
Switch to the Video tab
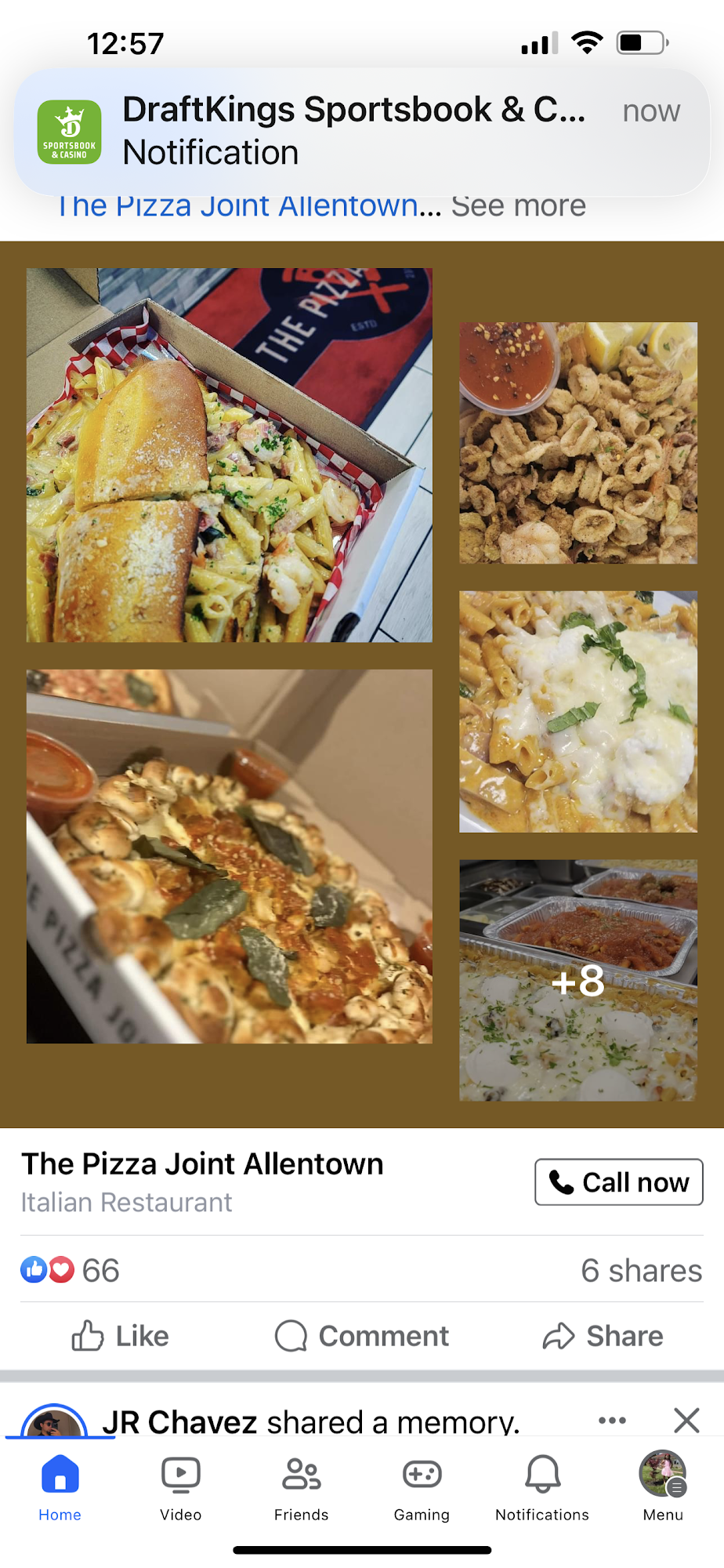click(x=181, y=1487)
